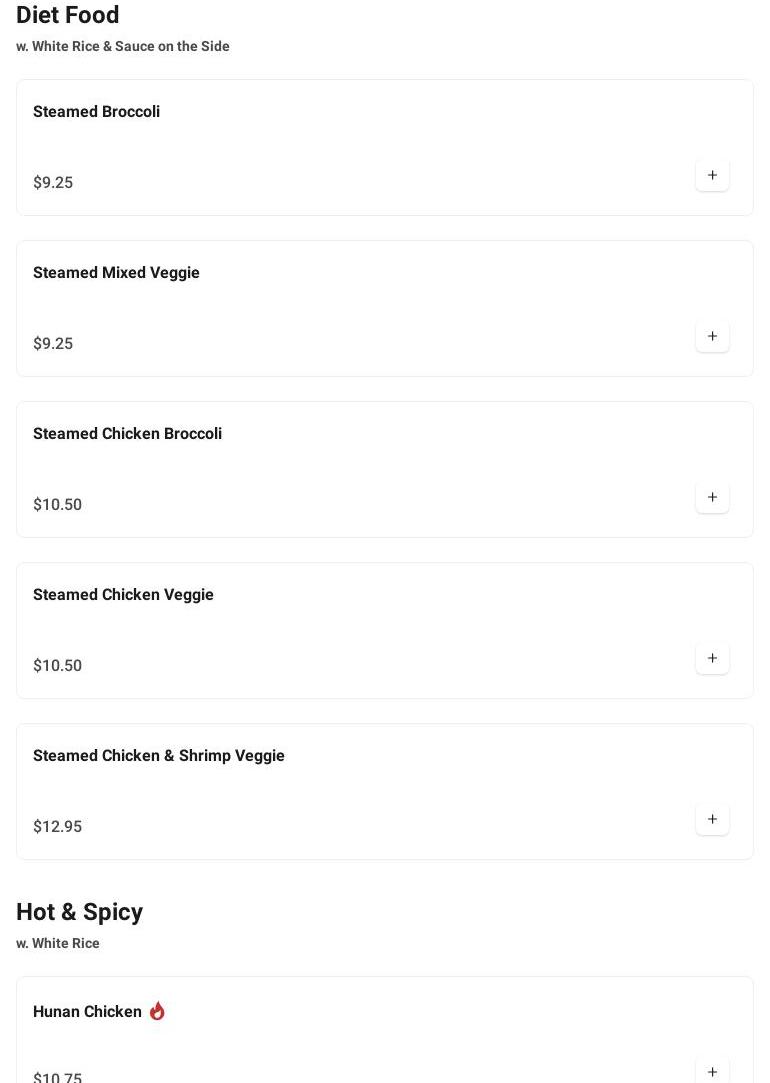Tap plus for Steamed Chicken Broccoli
Viewport: 770px width, 1083px height.
tap(712, 497)
